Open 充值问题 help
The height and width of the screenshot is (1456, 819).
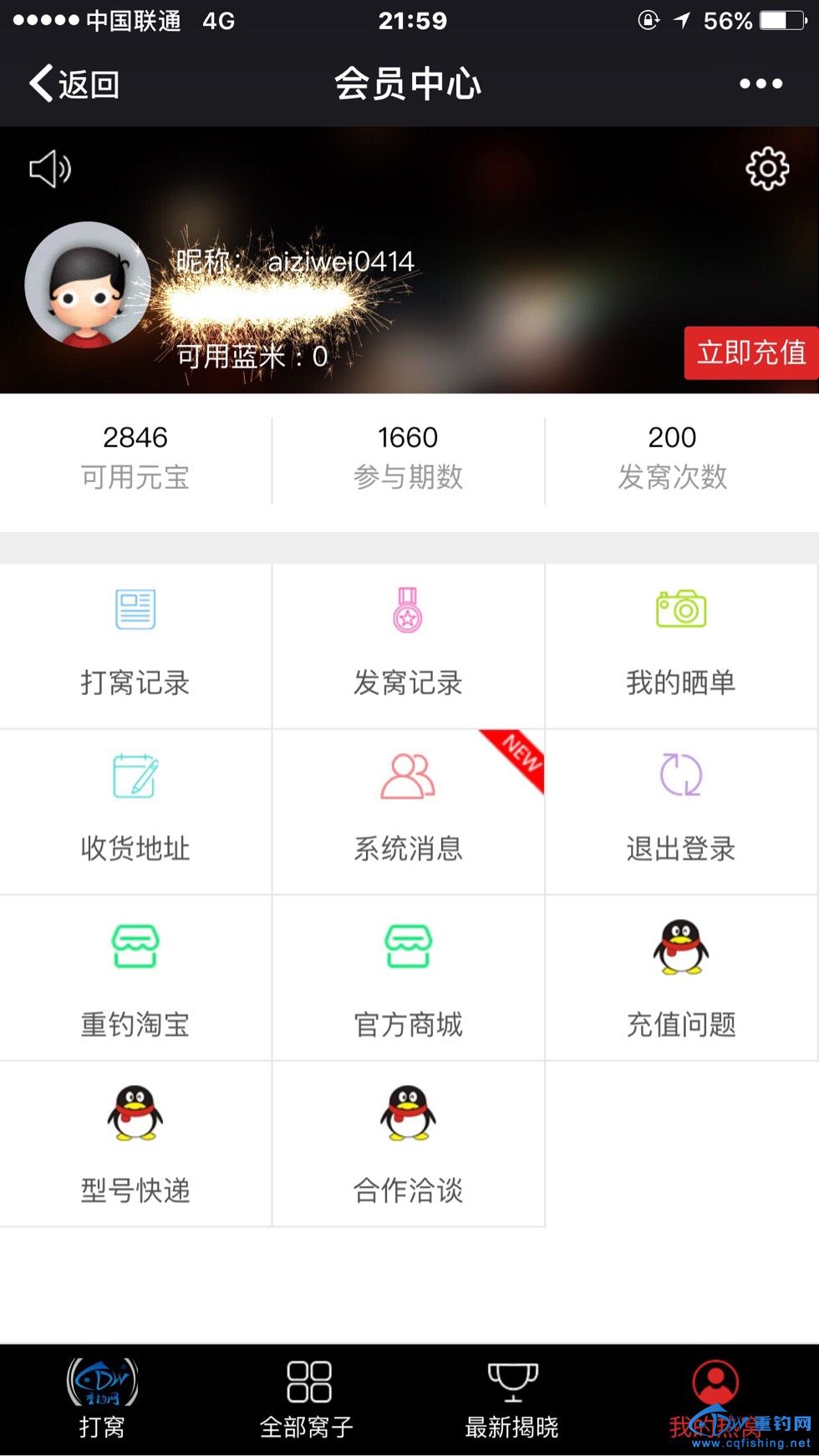pyautogui.click(x=680, y=977)
